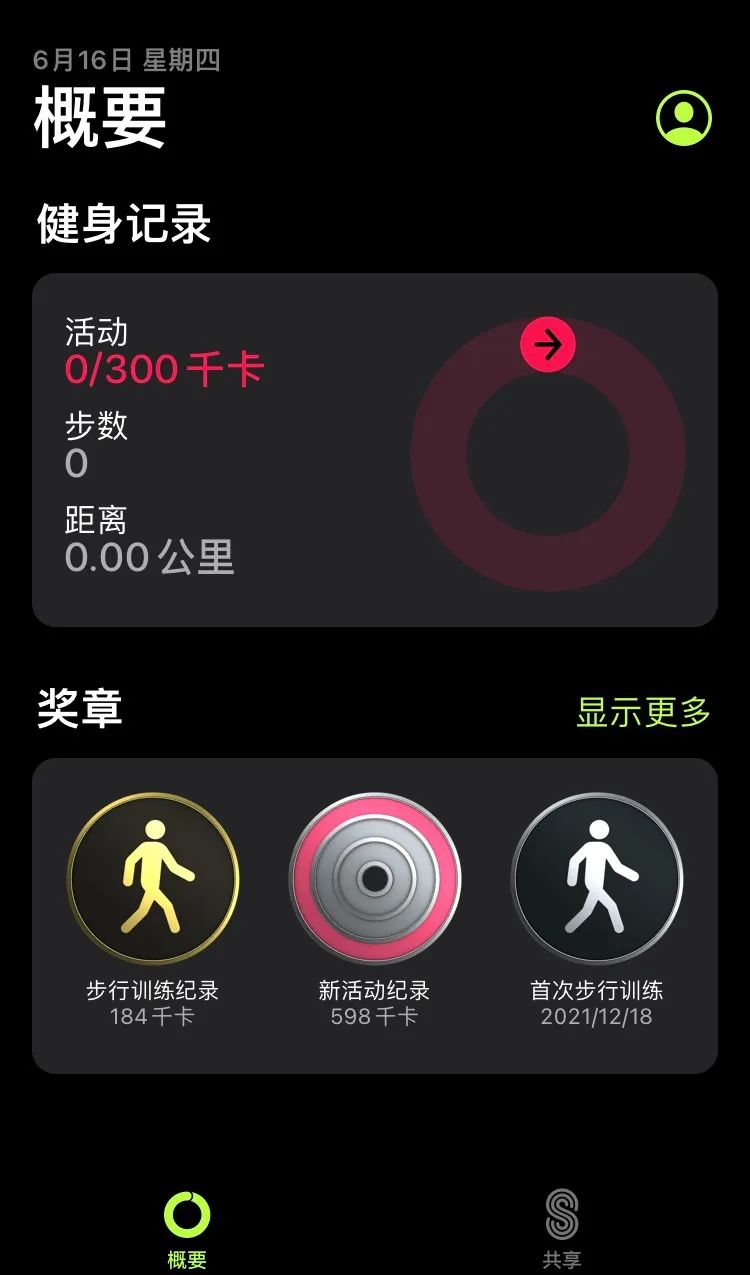This screenshot has height=1275, width=750.
Task: Tap the 显示更多 link in 奖章 section
Action: coord(644,712)
